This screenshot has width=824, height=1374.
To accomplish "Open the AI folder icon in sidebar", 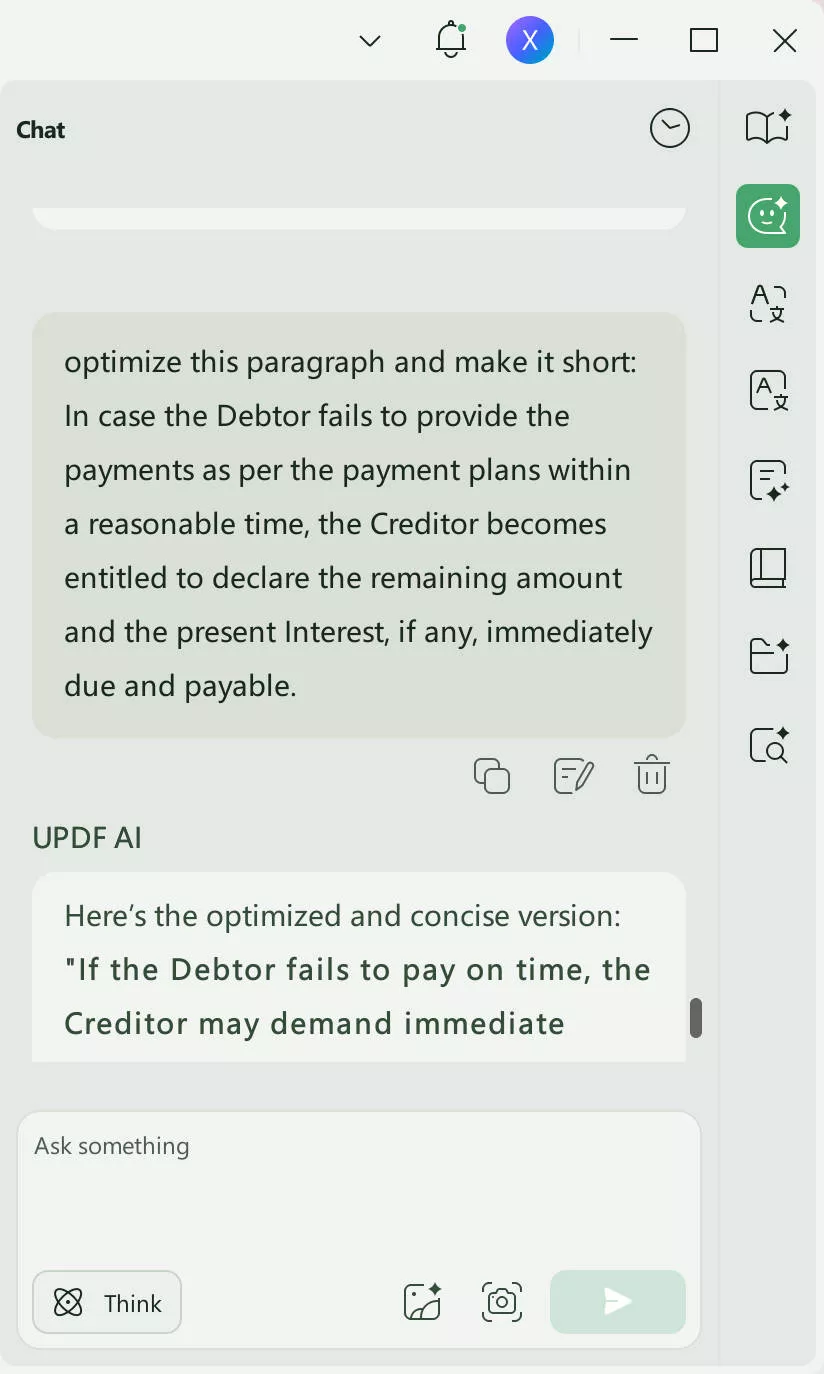I will [768, 656].
